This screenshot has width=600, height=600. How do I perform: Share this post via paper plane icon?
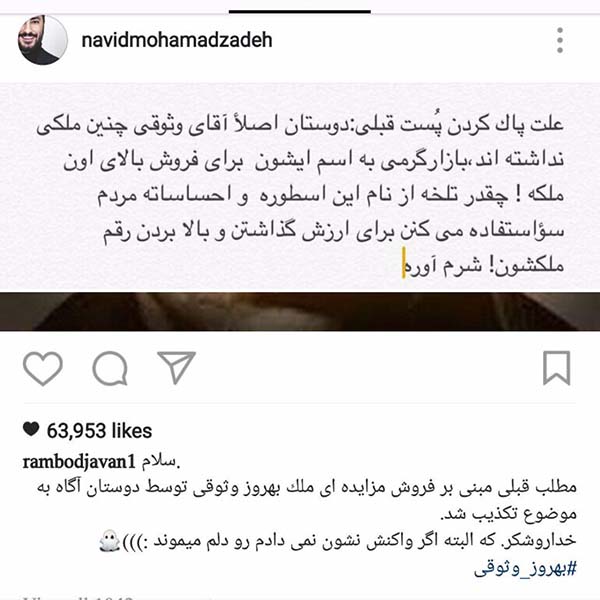click(x=176, y=368)
